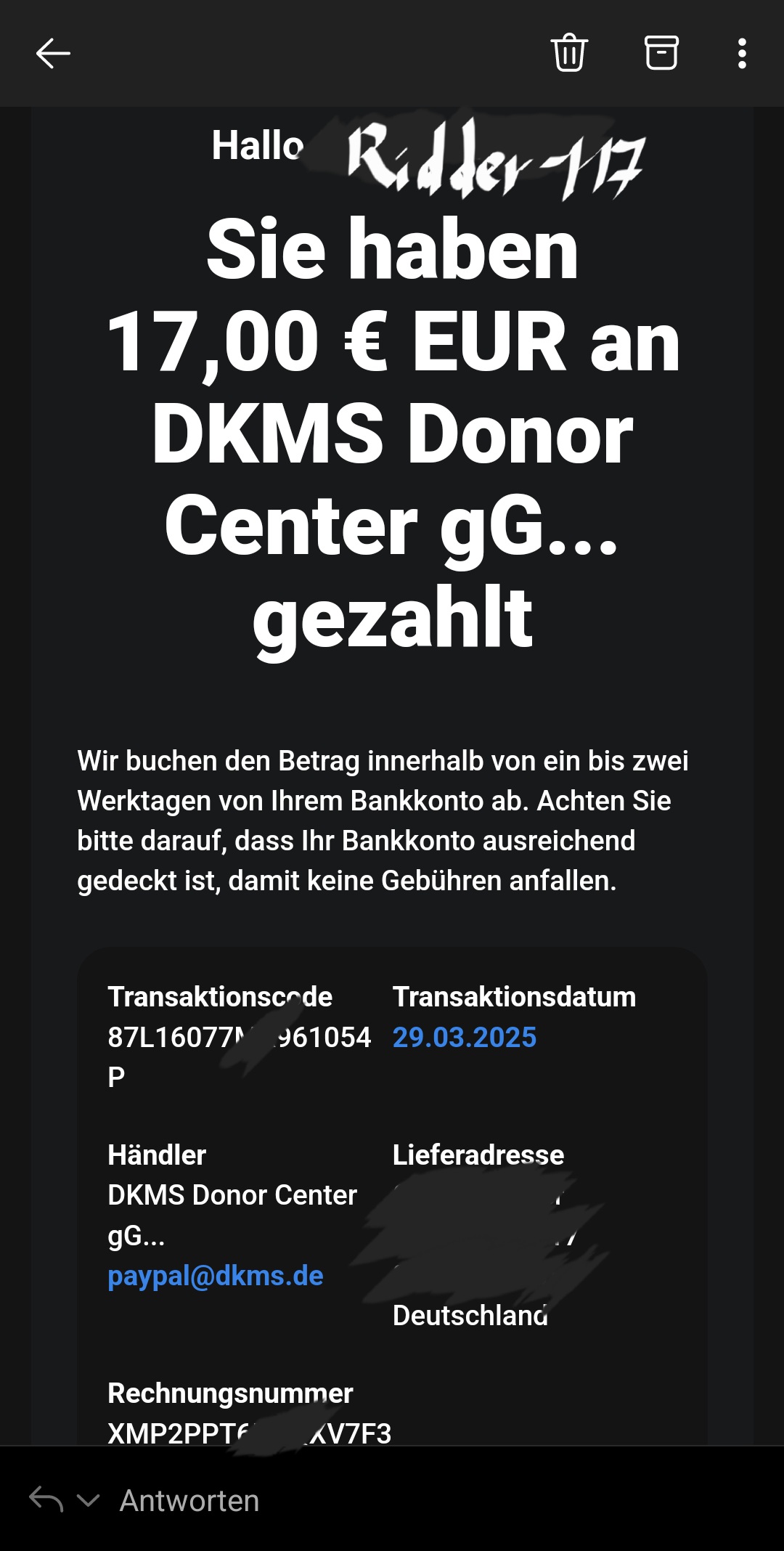
Task: Expand the reply options dropdown arrow
Action: (88, 1500)
